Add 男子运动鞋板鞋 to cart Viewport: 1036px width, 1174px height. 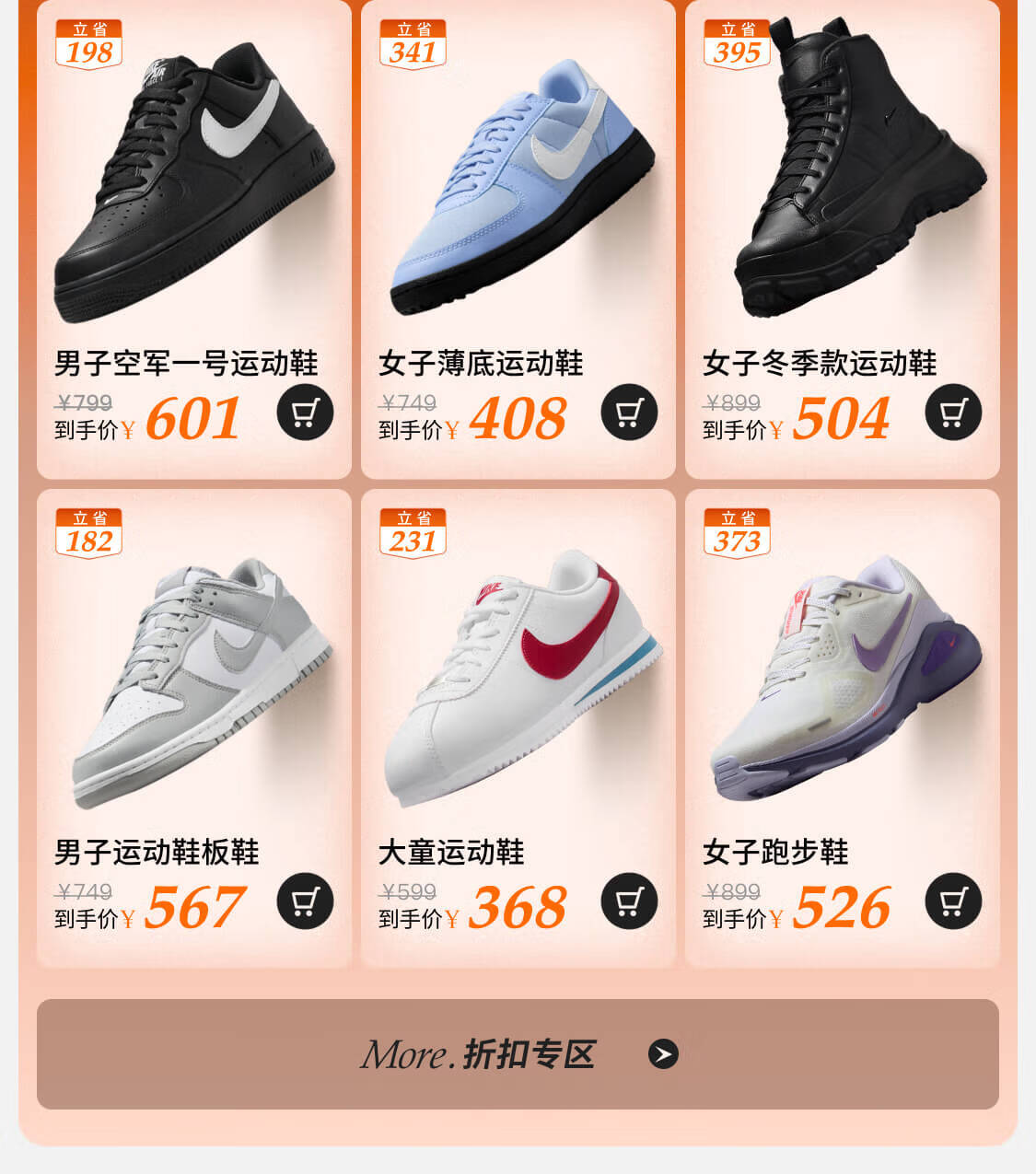point(305,901)
